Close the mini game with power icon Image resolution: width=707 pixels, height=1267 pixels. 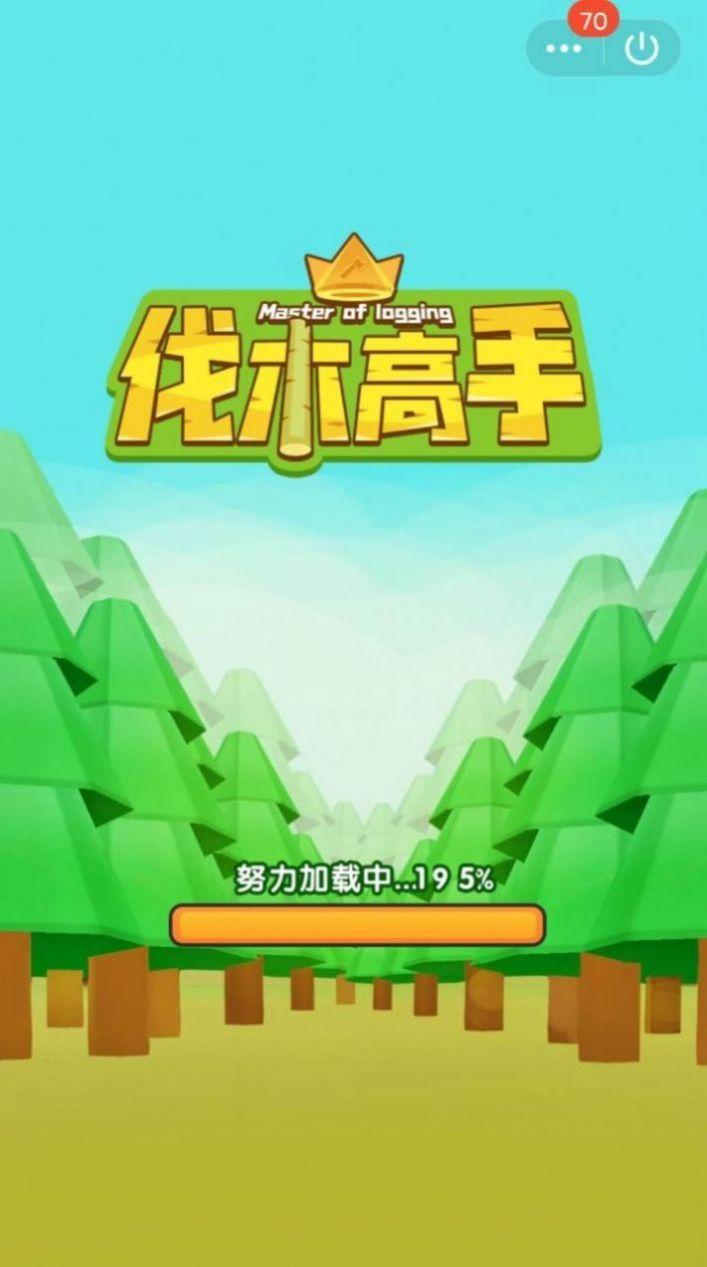click(642, 48)
